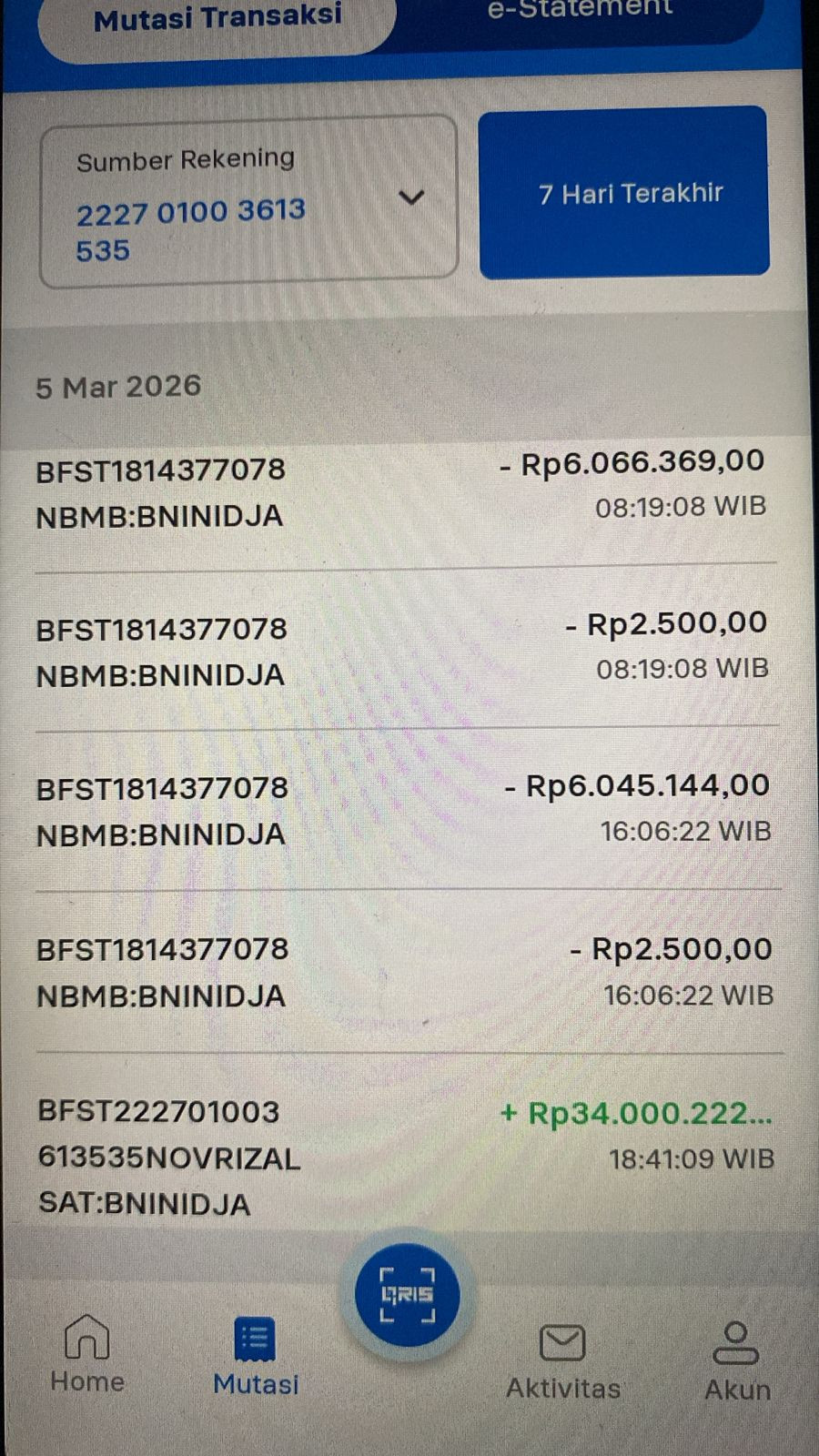Open the Rp6.045.144,00 debit transaction
The image size is (819, 1456).
coord(407,809)
